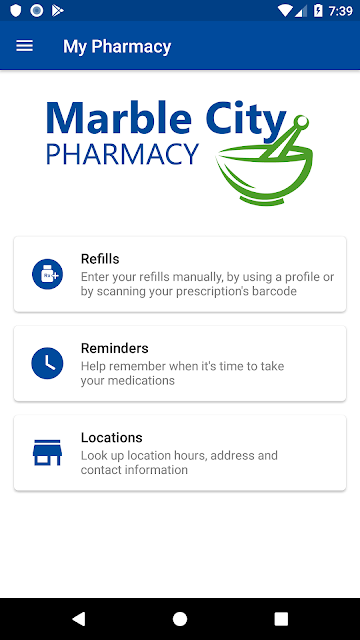This screenshot has width=360, height=640.
Task: Open the Reminders card
Action: pyautogui.click(x=180, y=364)
